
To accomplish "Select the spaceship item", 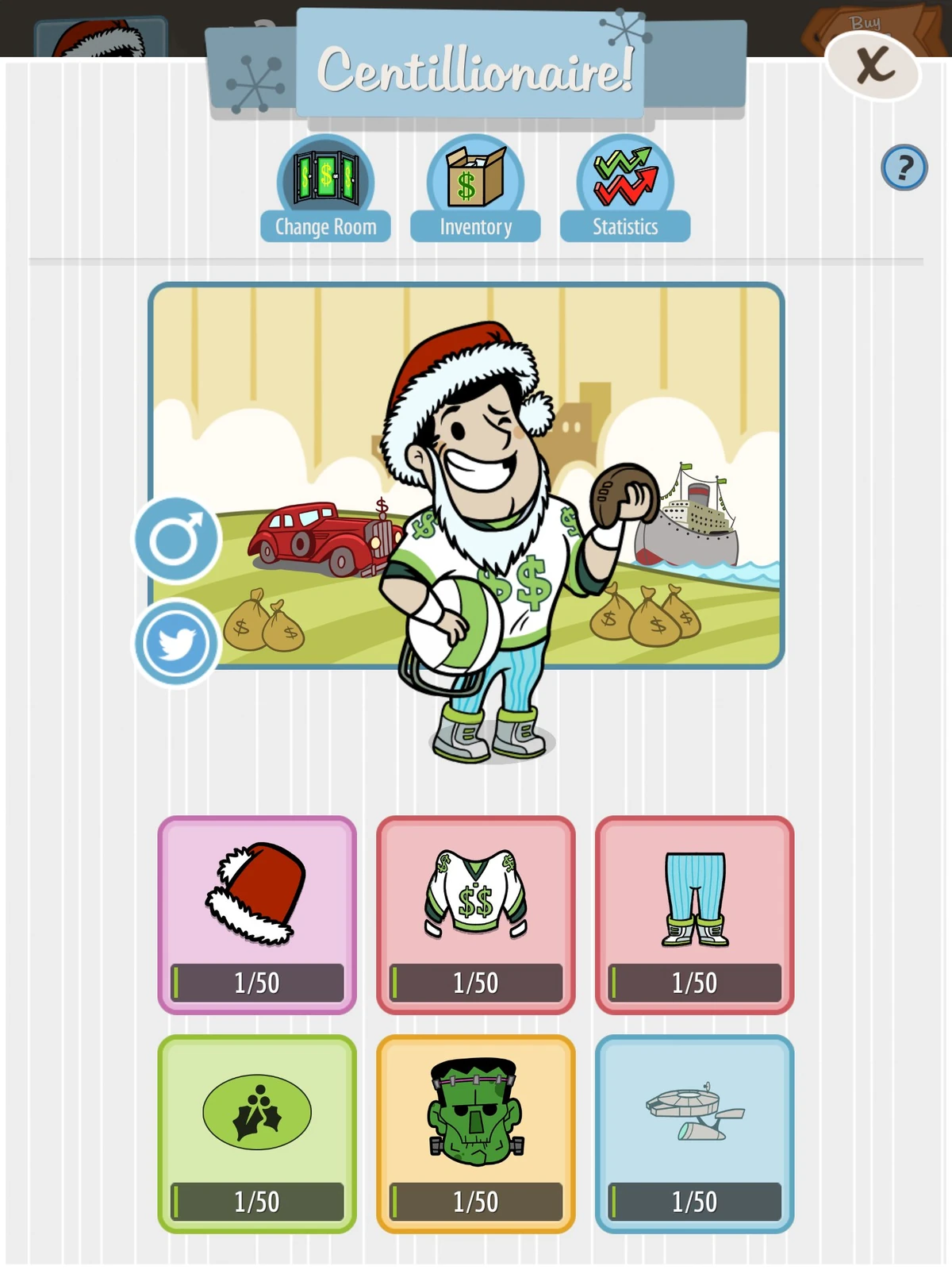I will pyautogui.click(x=694, y=1133).
